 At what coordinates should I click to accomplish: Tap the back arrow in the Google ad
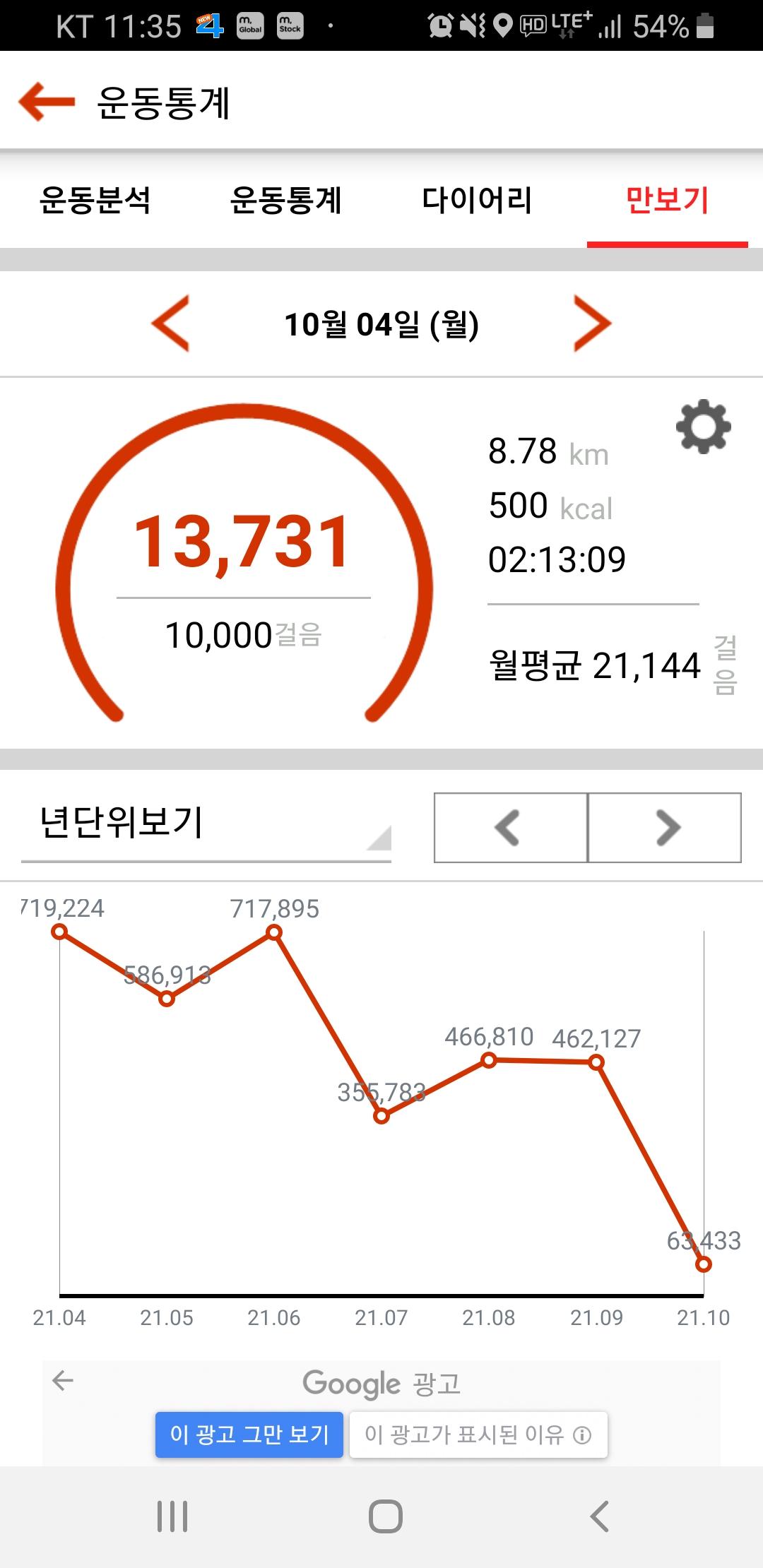63,1380
